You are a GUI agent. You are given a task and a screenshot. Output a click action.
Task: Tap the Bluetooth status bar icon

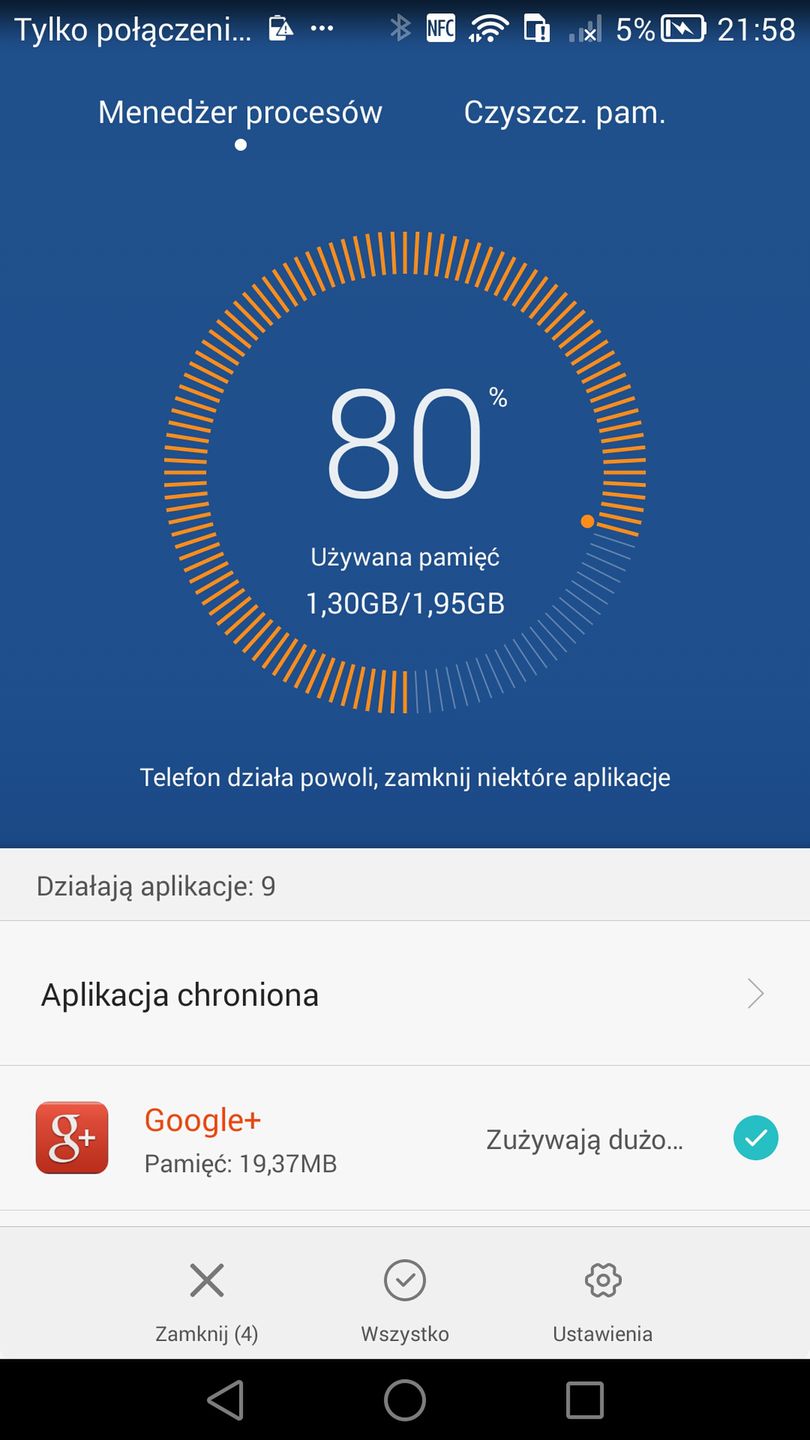[x=399, y=29]
